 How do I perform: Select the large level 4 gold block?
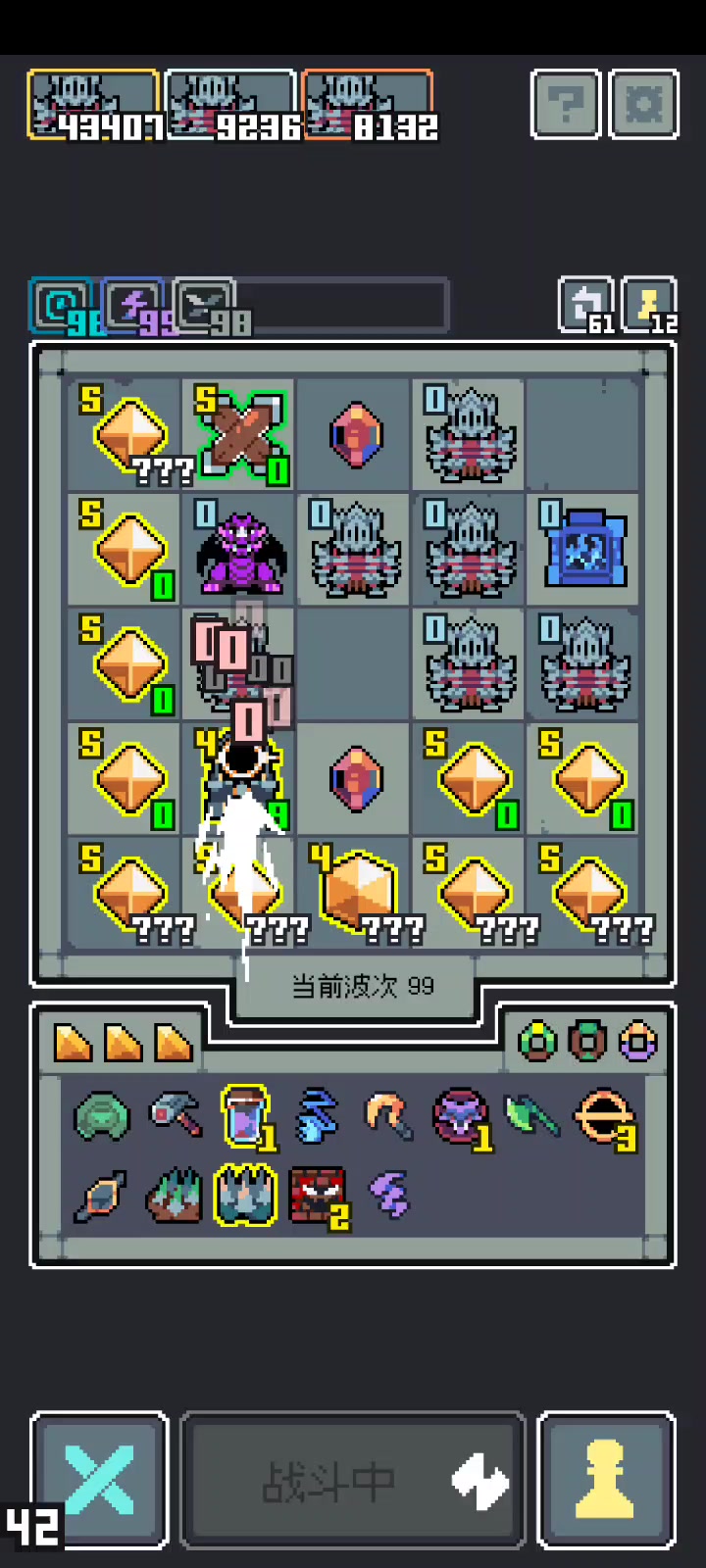click(357, 890)
